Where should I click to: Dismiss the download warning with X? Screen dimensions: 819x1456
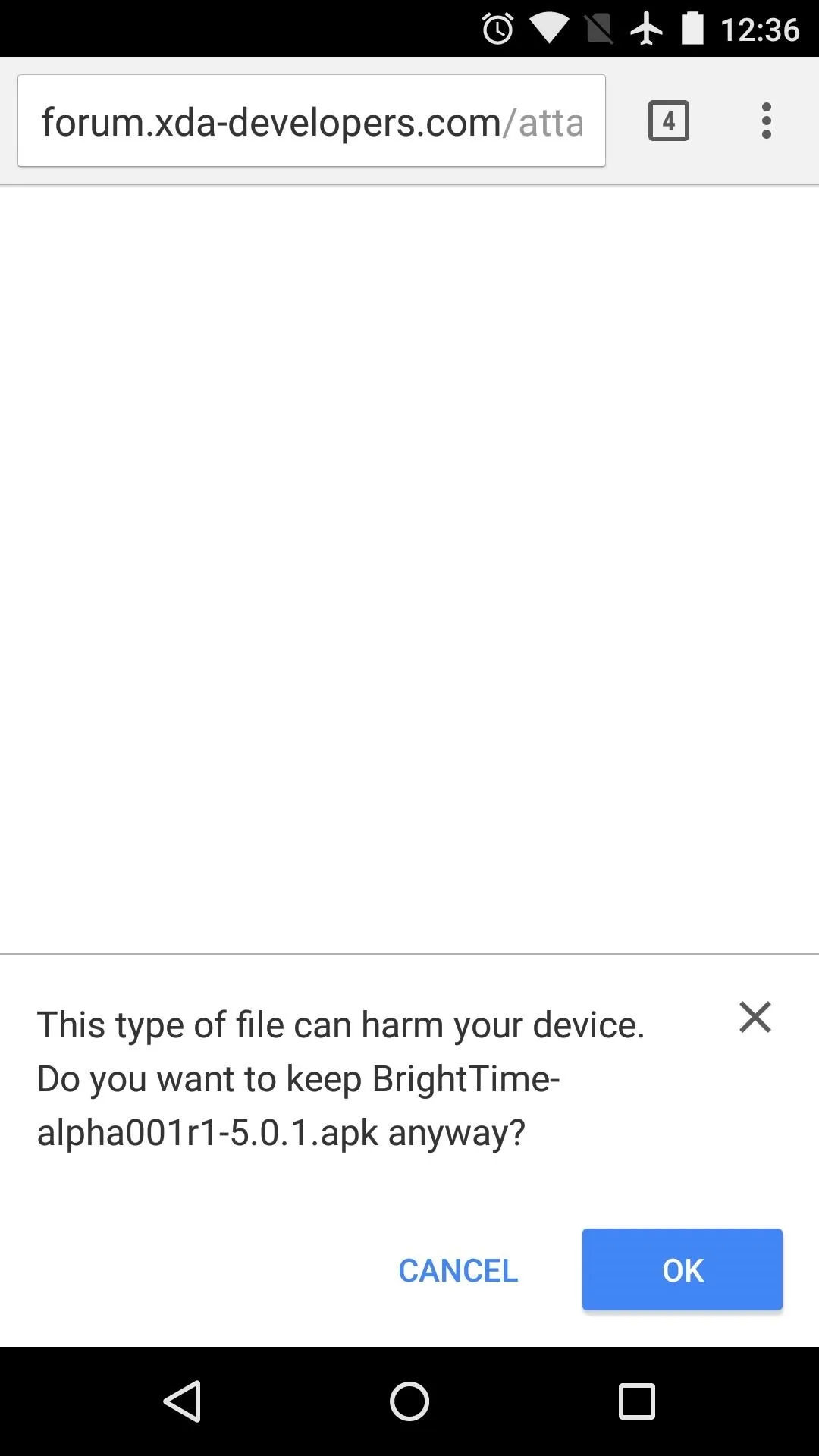tap(755, 1017)
